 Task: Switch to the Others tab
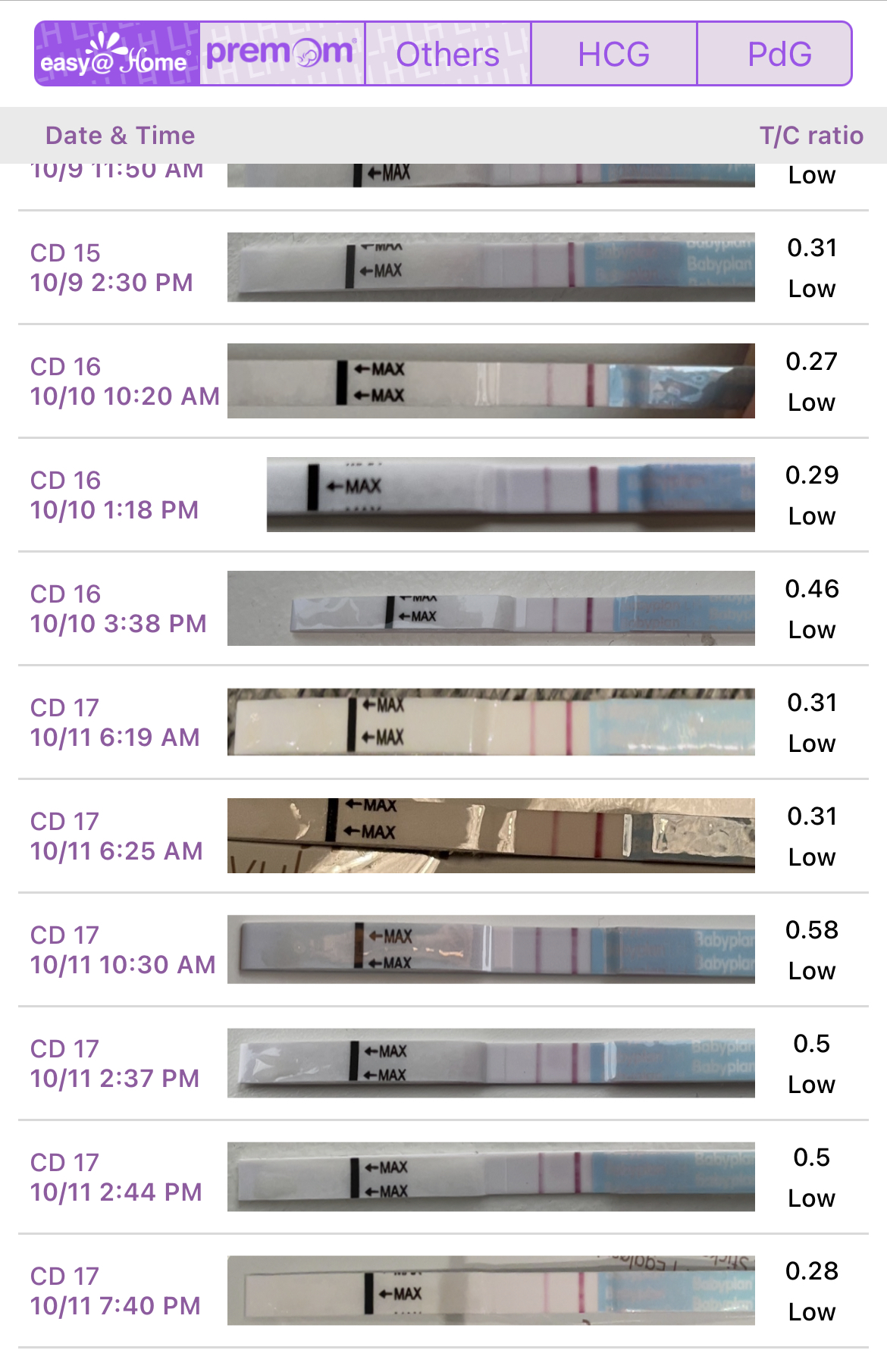[447, 54]
